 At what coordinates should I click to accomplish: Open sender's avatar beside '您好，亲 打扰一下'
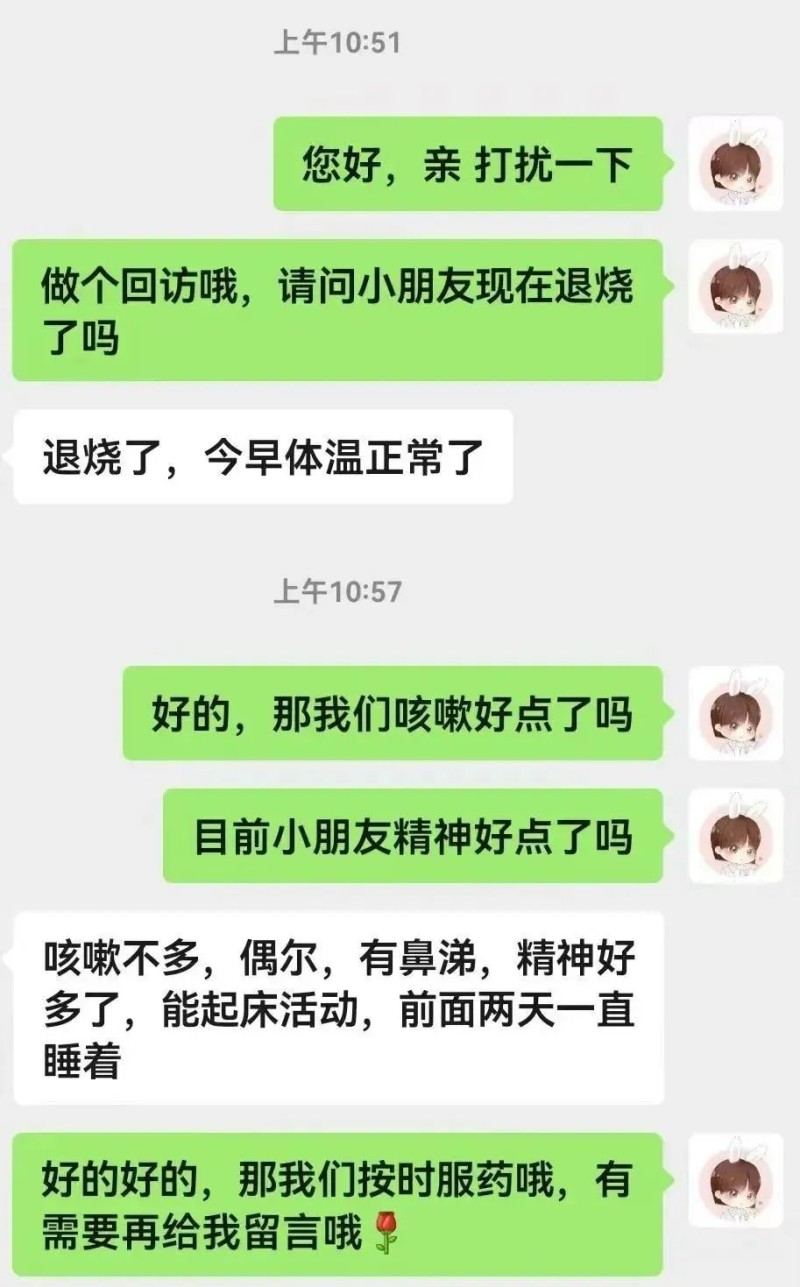735,164
